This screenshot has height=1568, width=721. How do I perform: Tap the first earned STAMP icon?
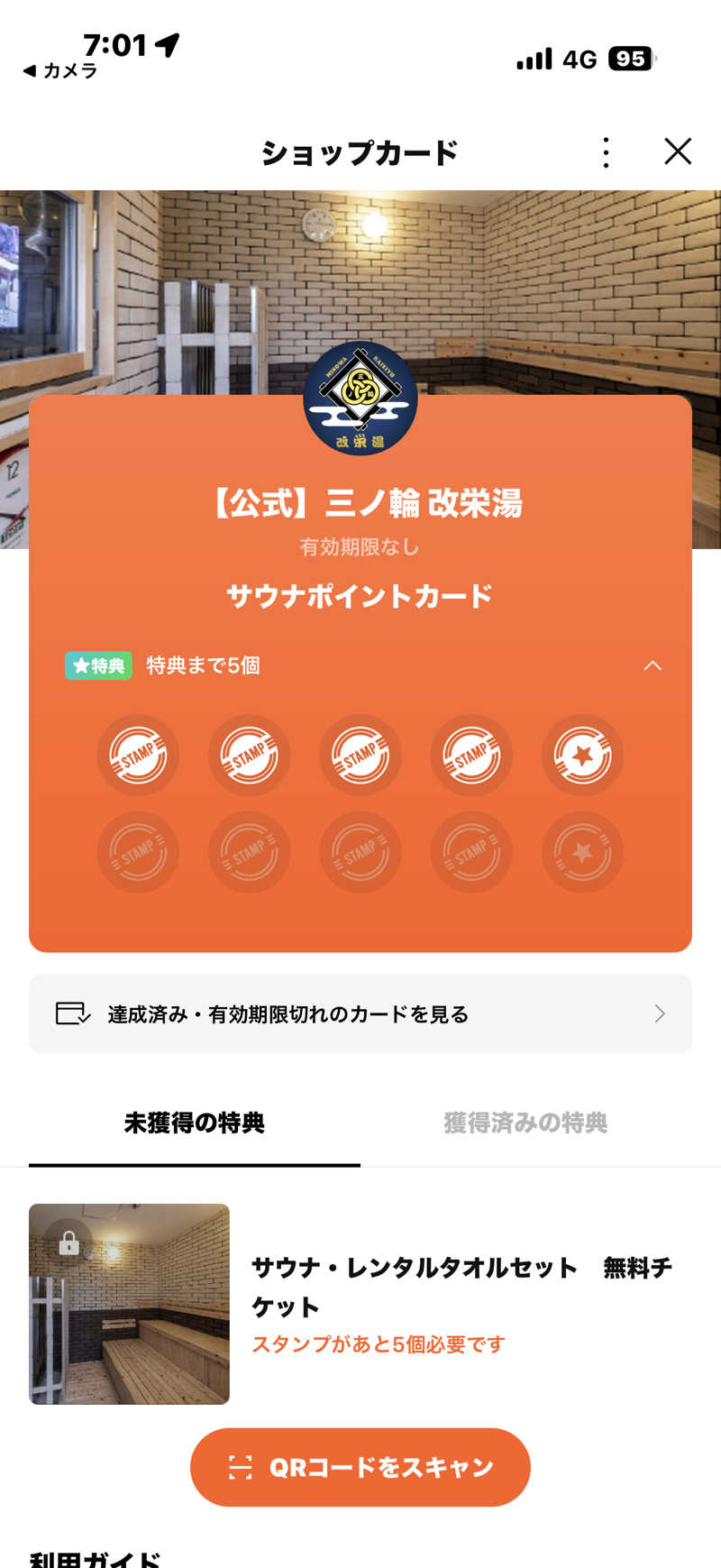click(x=137, y=756)
